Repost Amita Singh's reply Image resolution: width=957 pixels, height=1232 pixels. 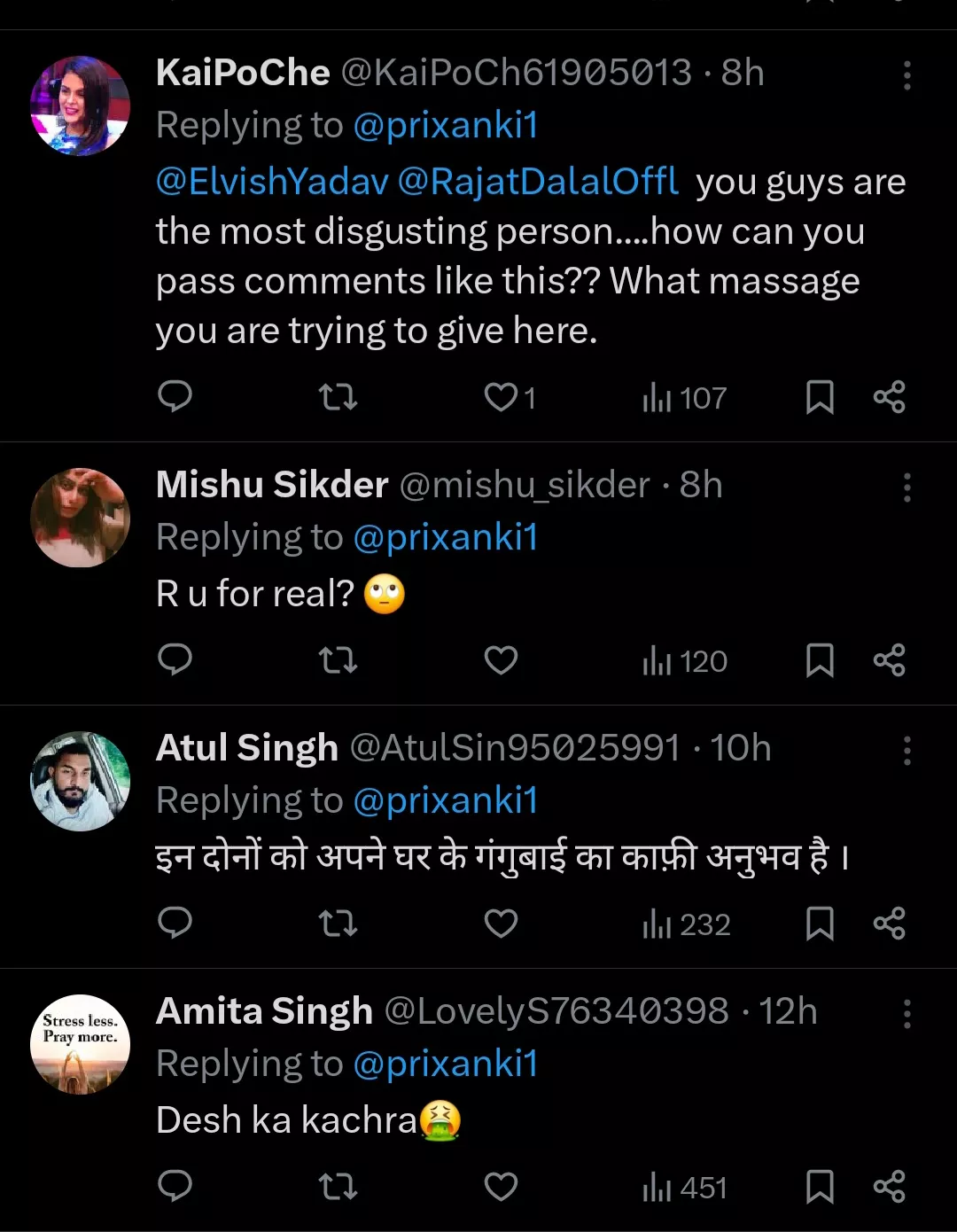coord(338,1187)
